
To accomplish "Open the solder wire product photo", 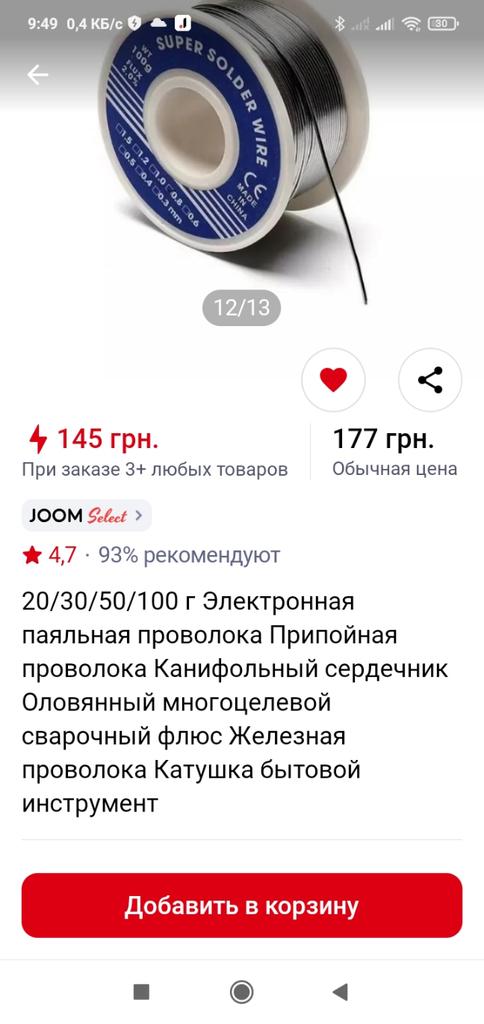I will tap(242, 157).
